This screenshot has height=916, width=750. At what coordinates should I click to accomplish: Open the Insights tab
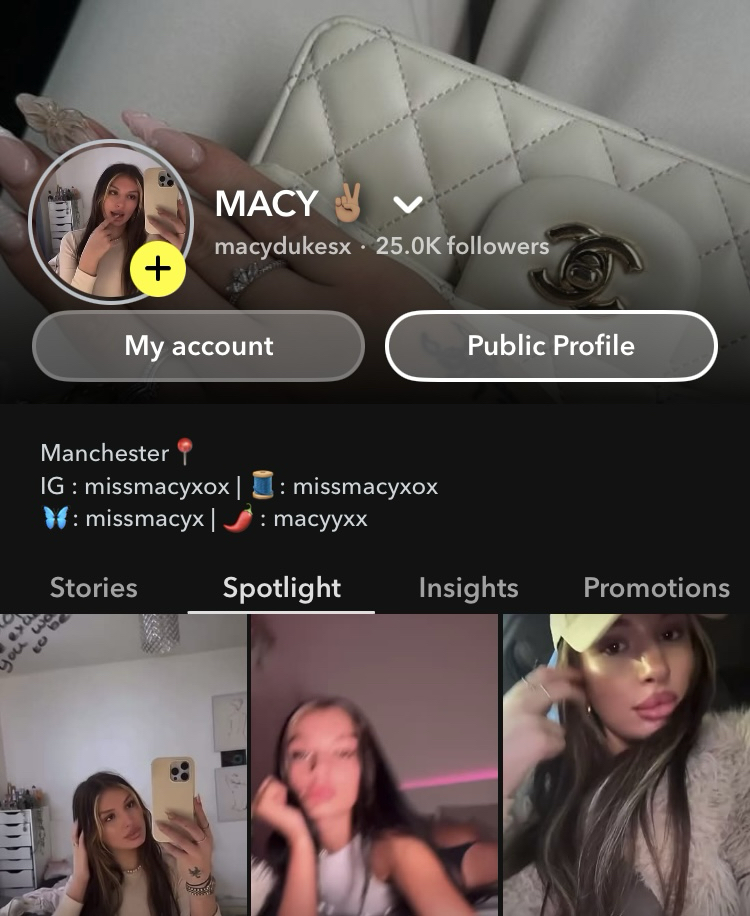coord(468,588)
